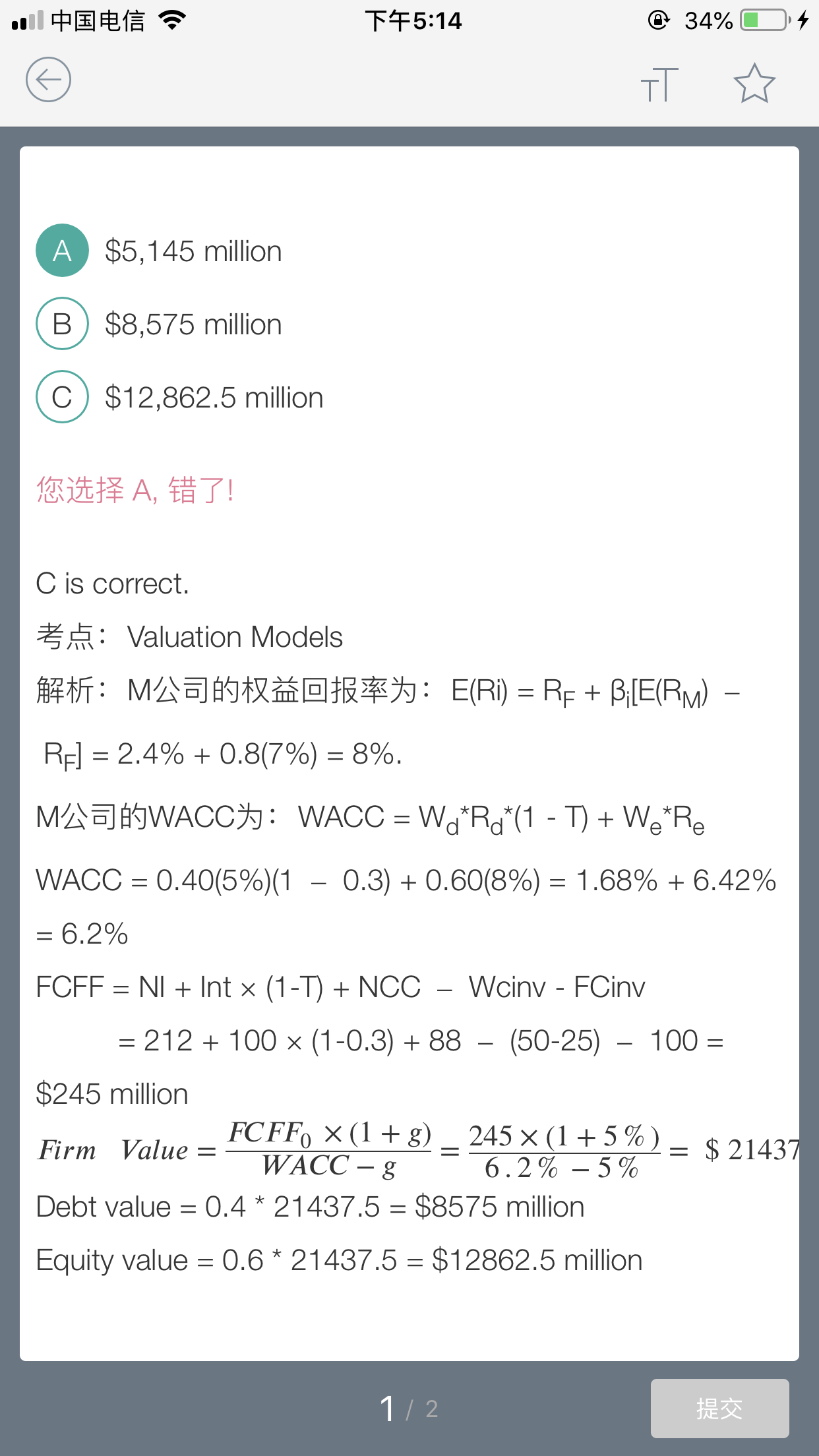Go back using the arrow icon
The image size is (819, 1456).
pos(48,80)
